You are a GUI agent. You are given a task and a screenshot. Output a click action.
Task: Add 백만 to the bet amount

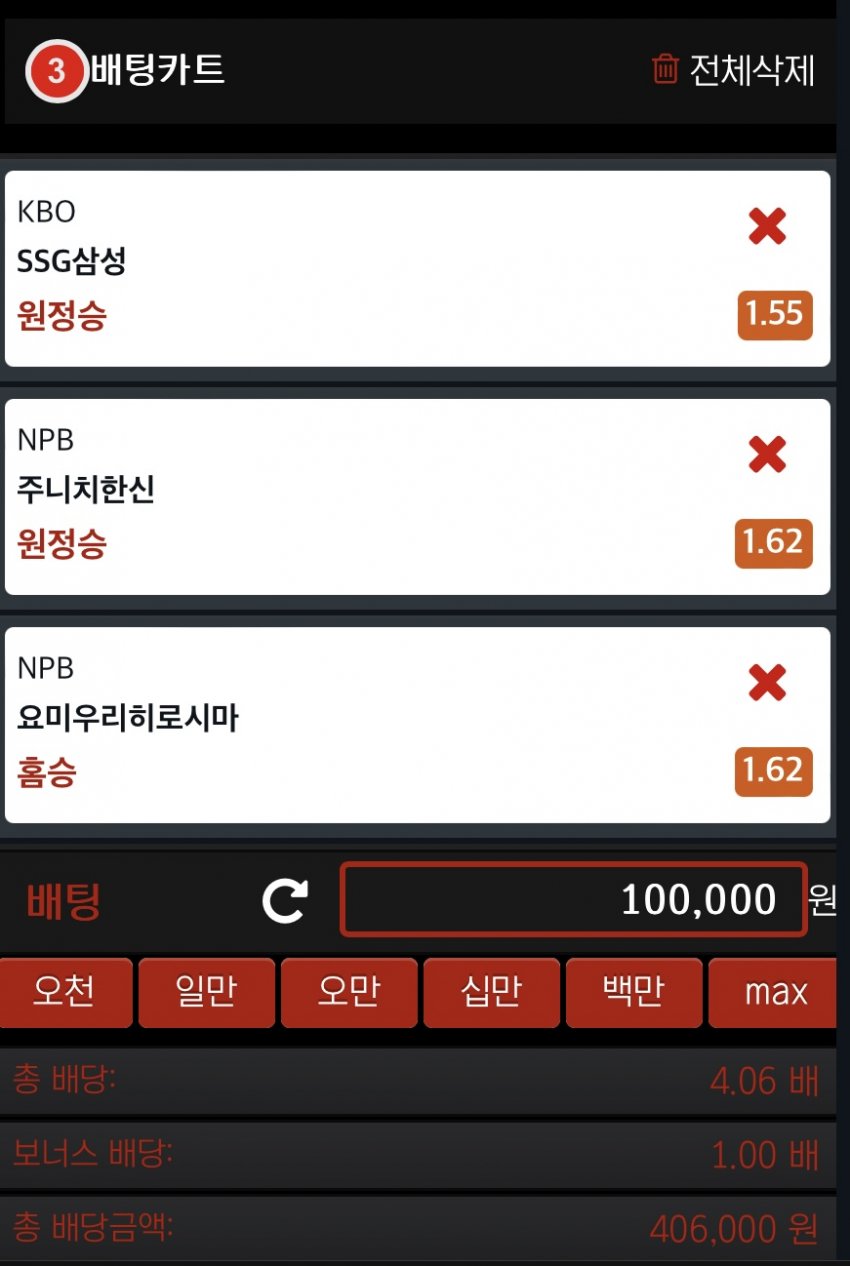[633, 992]
